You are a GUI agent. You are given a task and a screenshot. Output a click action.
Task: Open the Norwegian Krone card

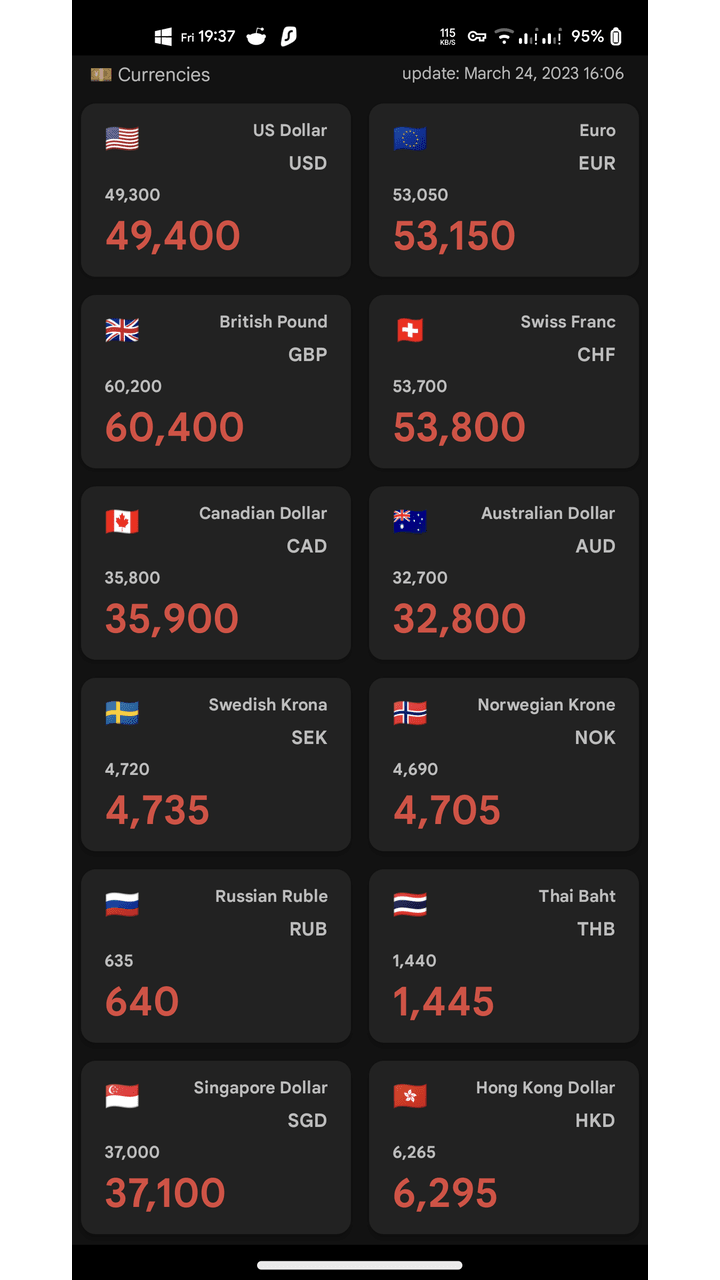[504, 764]
